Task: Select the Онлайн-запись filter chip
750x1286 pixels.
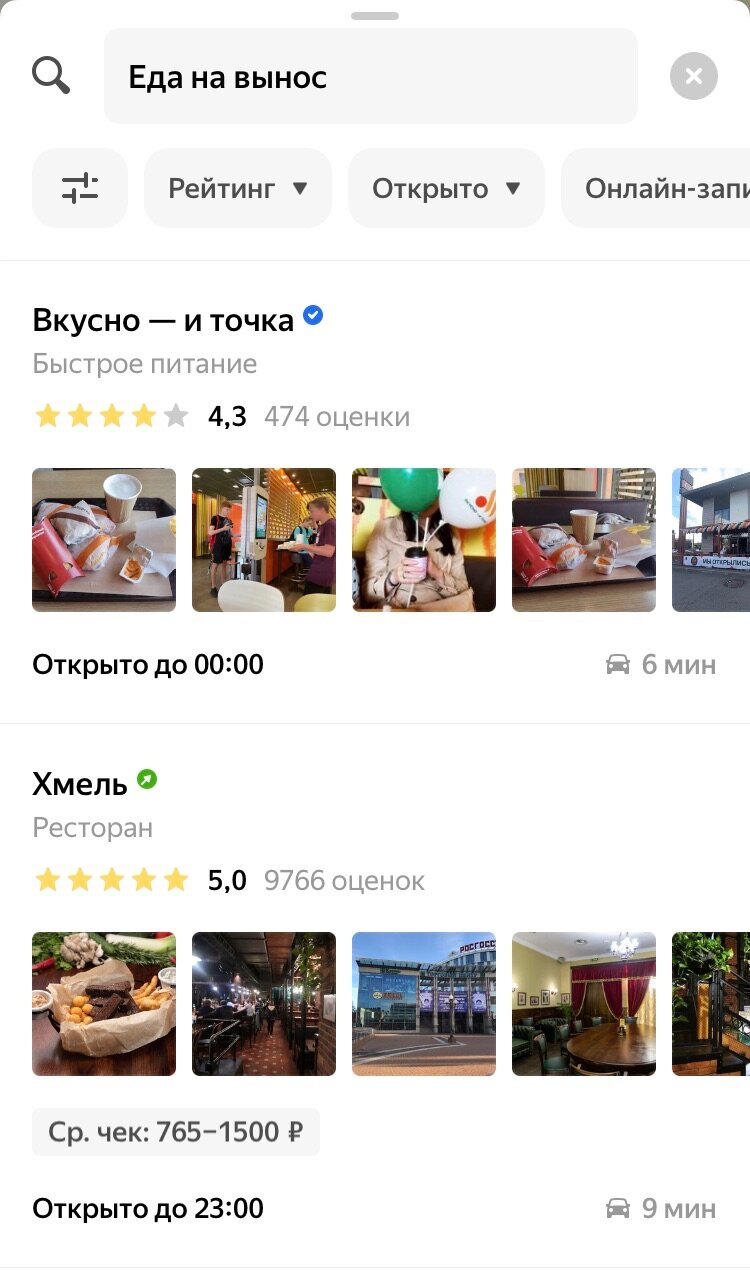Action: pyautogui.click(x=660, y=188)
